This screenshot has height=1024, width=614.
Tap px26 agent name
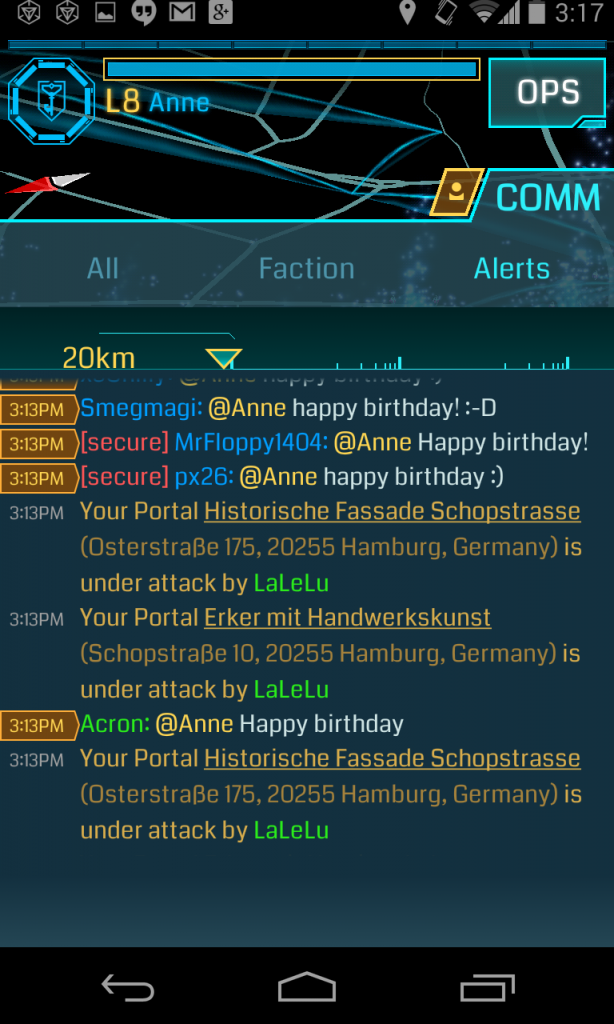(203, 476)
